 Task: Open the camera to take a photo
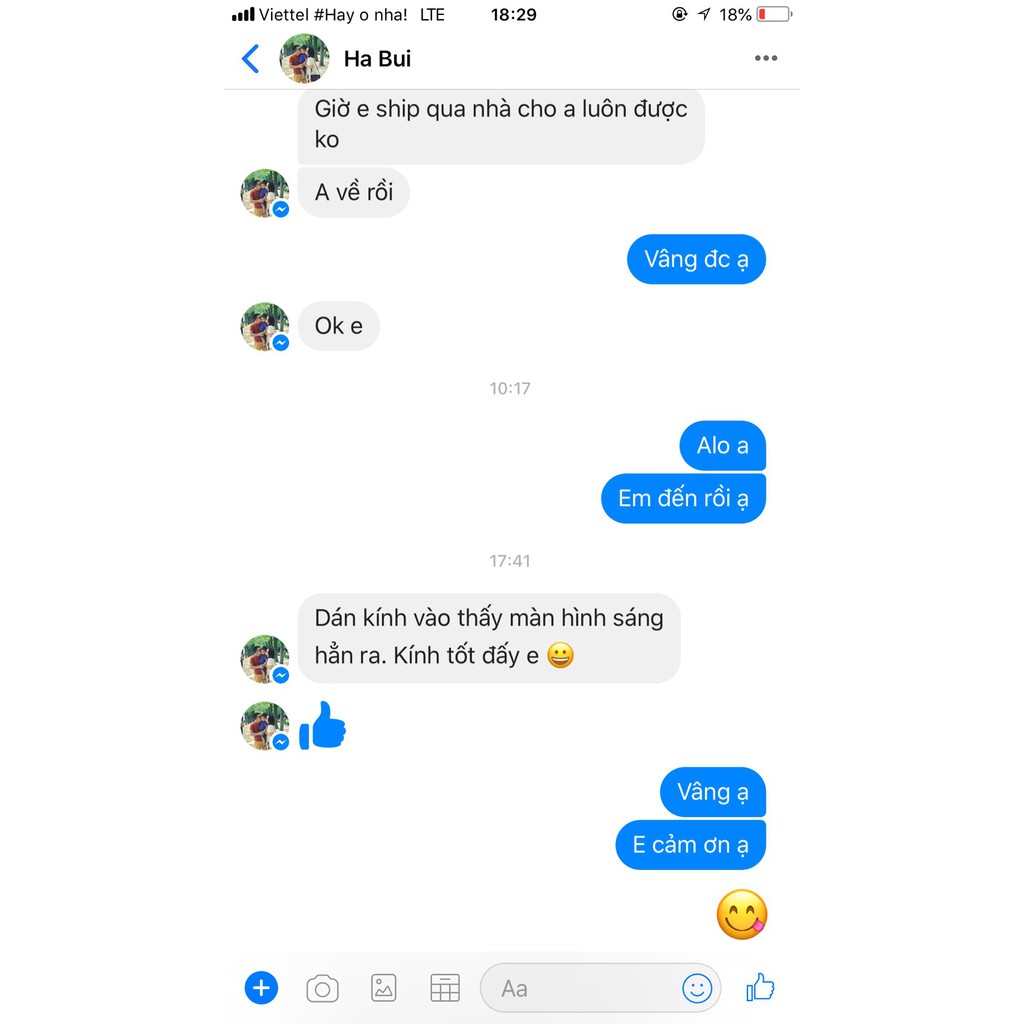pos(322,989)
